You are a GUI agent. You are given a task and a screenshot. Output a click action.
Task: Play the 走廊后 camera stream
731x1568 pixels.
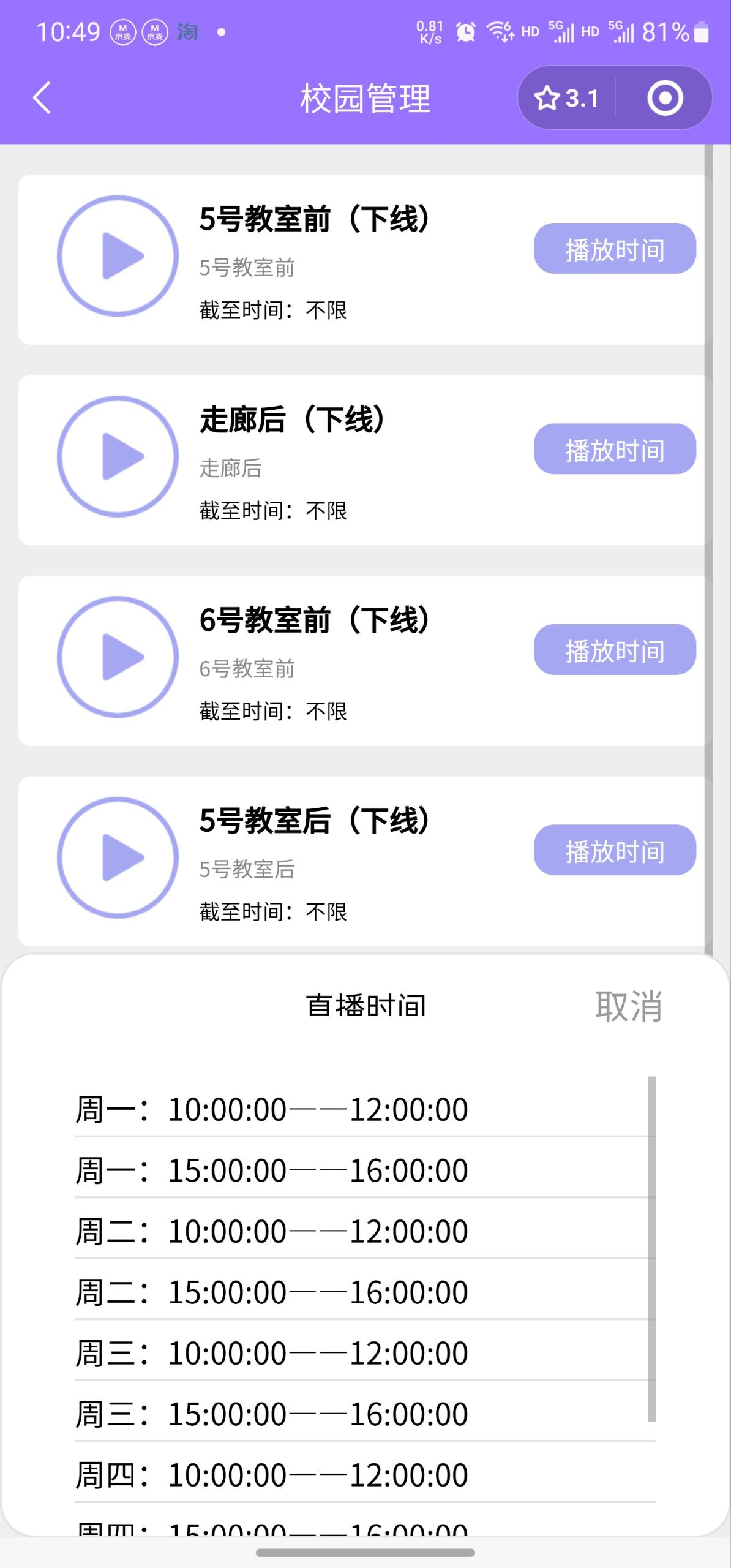point(118,456)
